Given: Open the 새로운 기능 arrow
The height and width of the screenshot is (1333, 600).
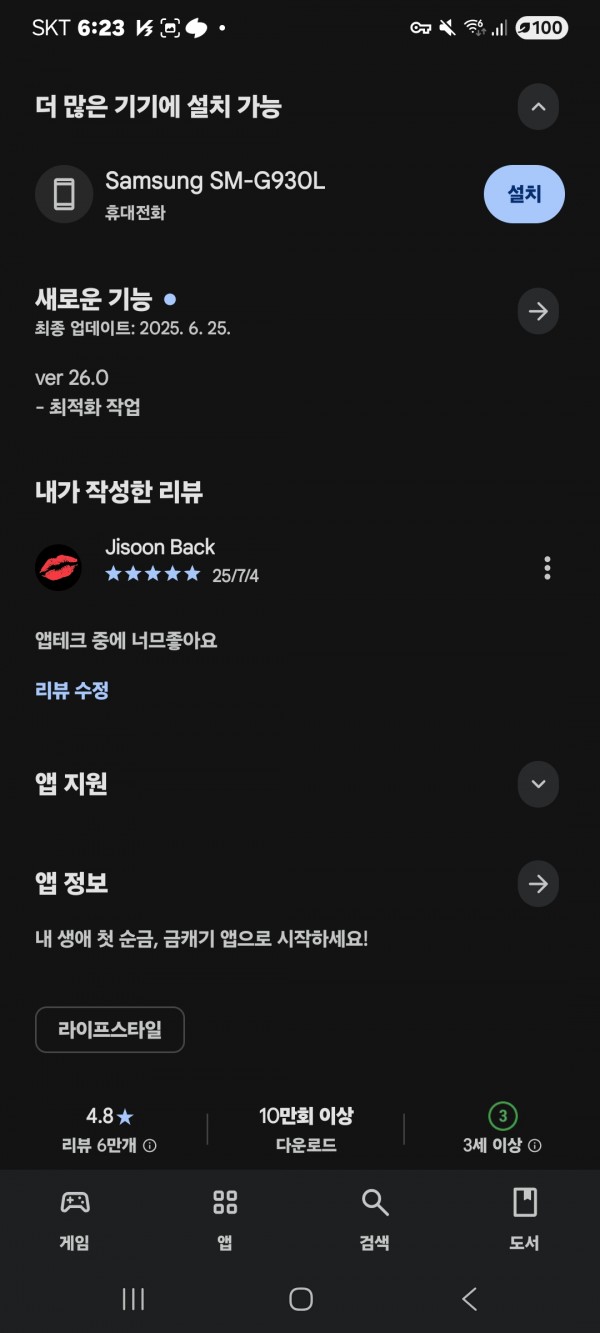Looking at the screenshot, I should coord(538,312).
